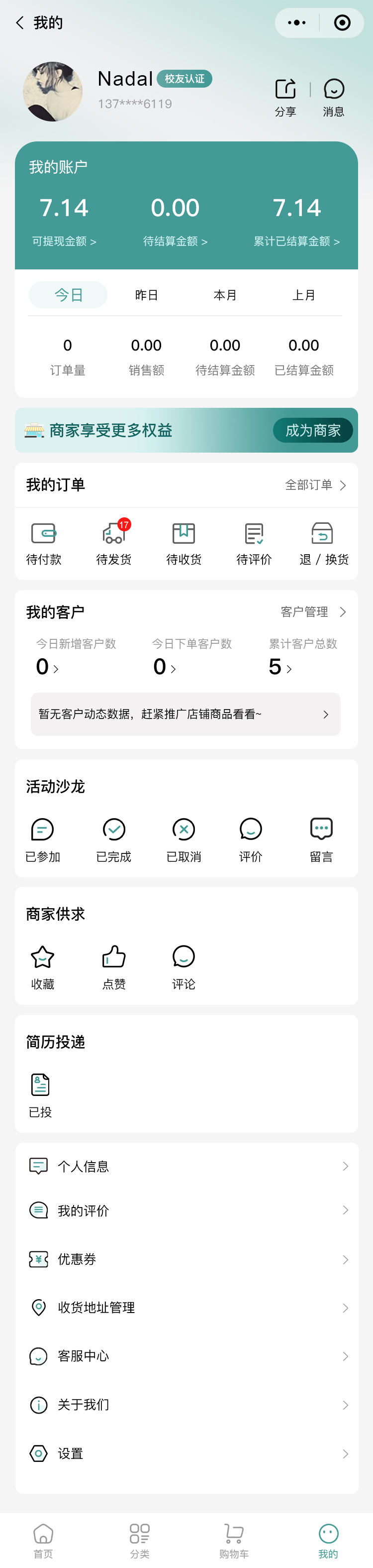The width and height of the screenshot is (373, 1568).
Task: View 可提现金额 details
Action: (64, 241)
